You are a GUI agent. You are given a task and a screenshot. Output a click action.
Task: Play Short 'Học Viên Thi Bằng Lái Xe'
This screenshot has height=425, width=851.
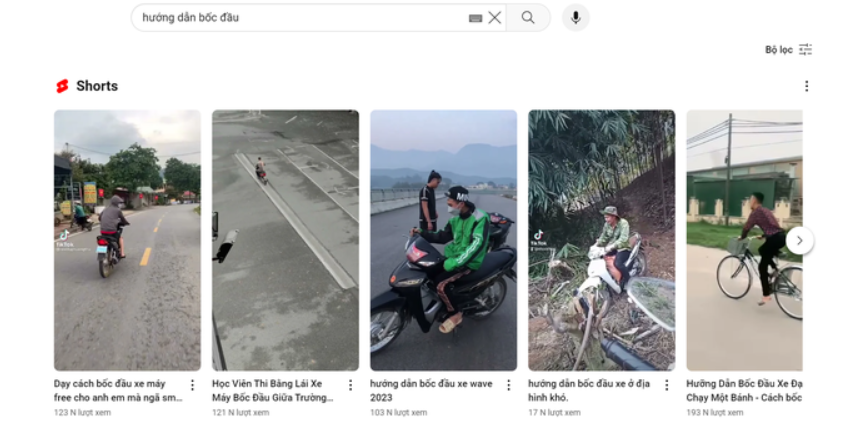click(285, 240)
